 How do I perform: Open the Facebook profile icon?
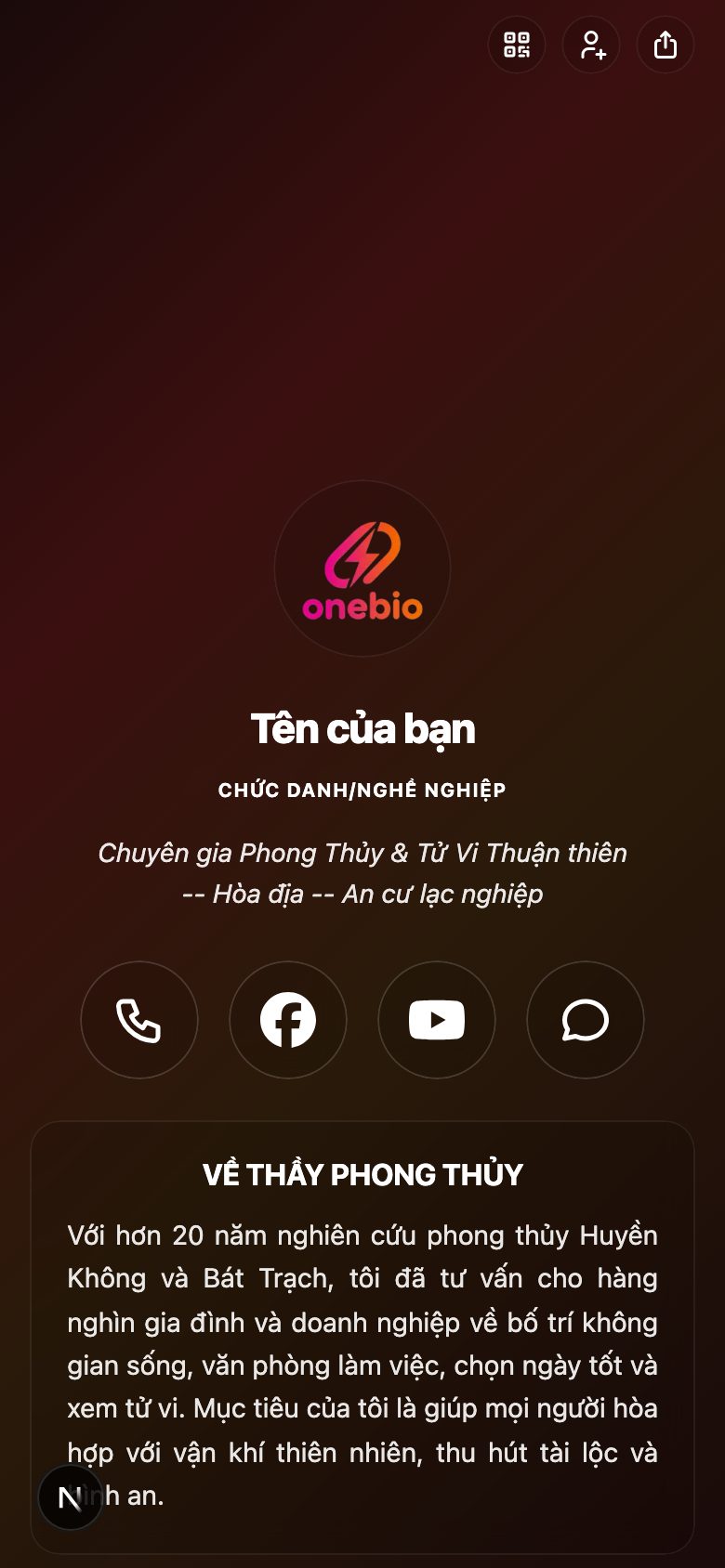coord(288,1019)
